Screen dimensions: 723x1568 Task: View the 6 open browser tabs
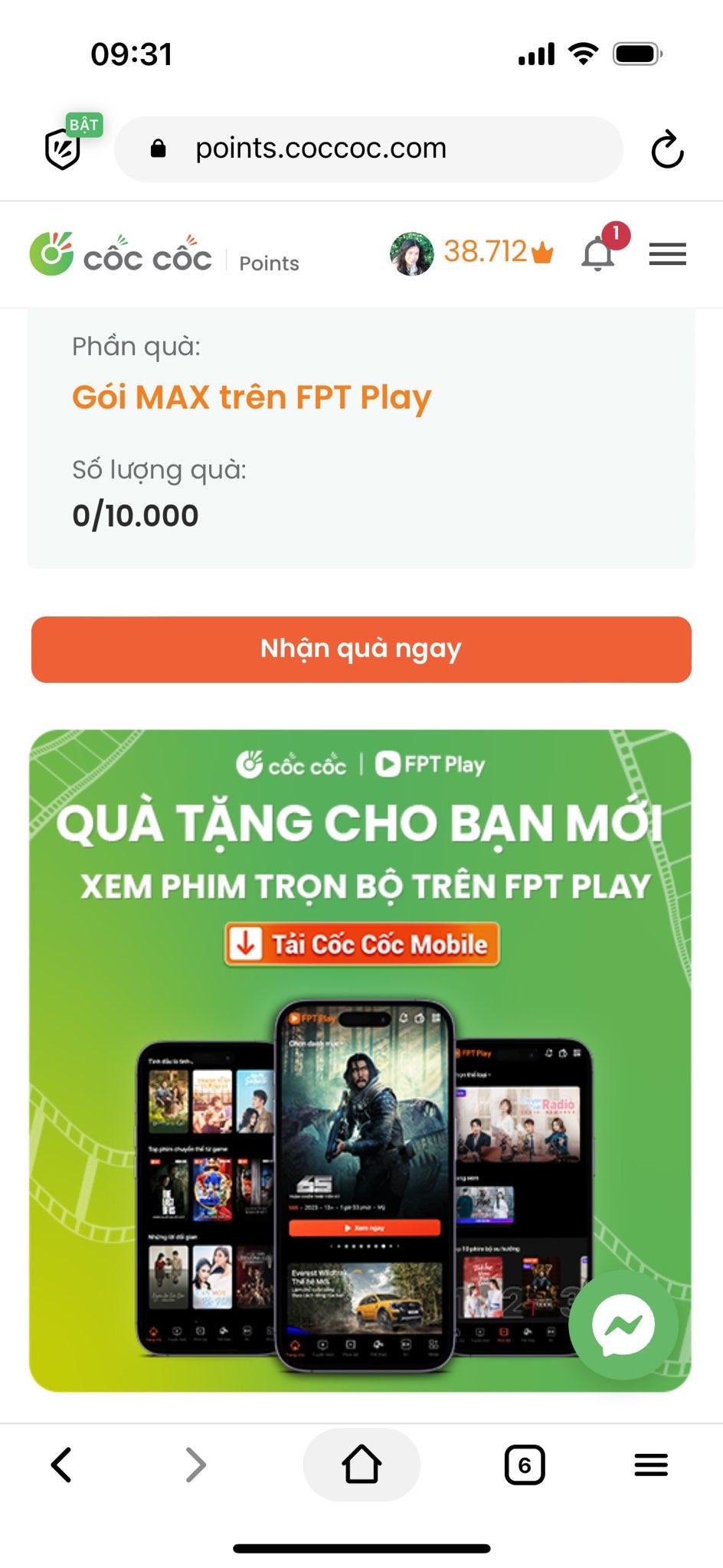[525, 1465]
